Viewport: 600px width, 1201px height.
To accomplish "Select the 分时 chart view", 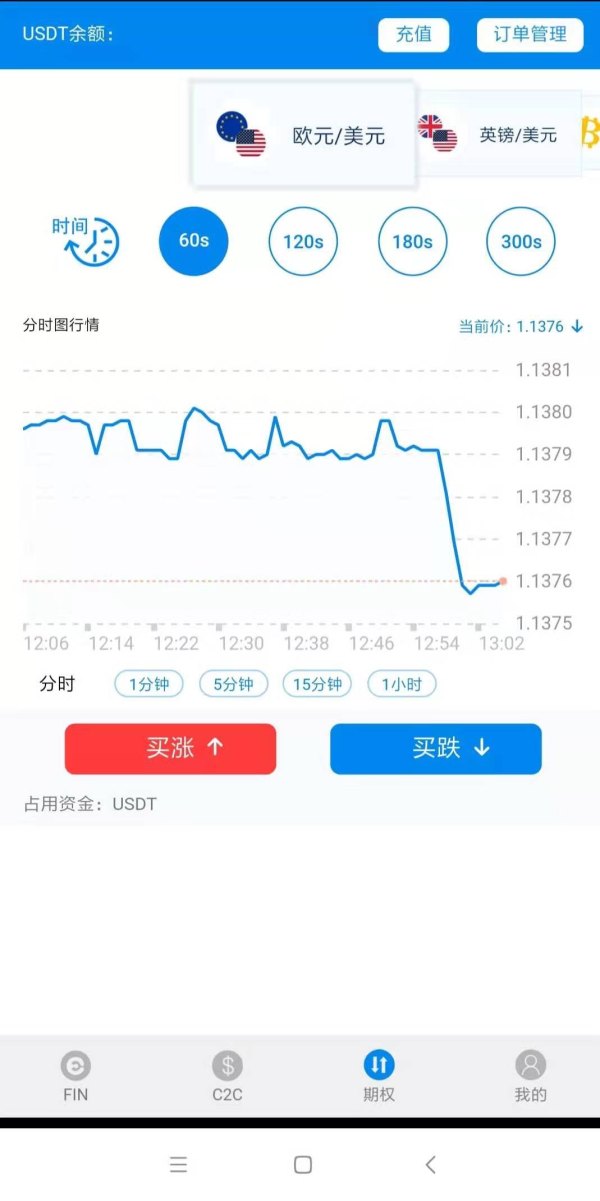I will 57,685.
